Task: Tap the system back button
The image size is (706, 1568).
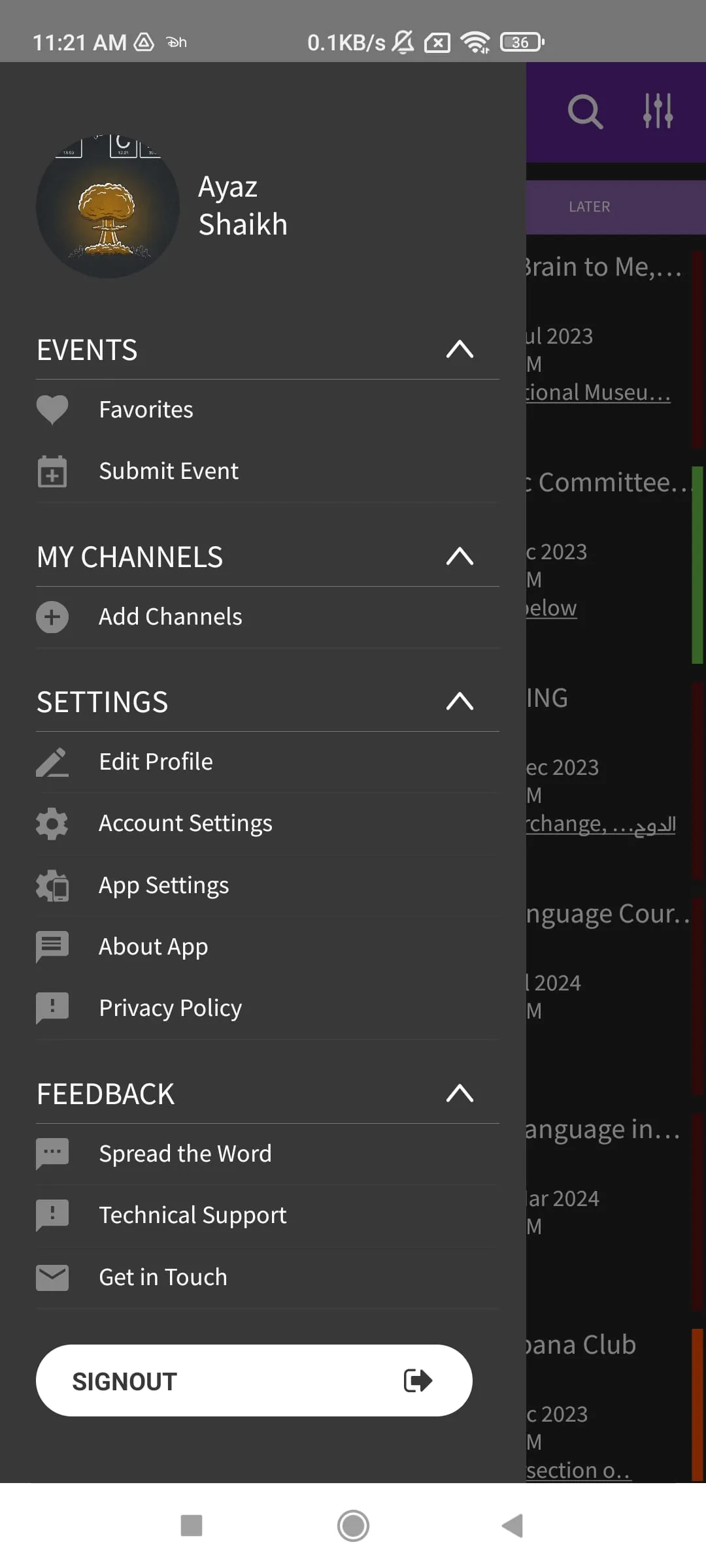Action: click(513, 1526)
